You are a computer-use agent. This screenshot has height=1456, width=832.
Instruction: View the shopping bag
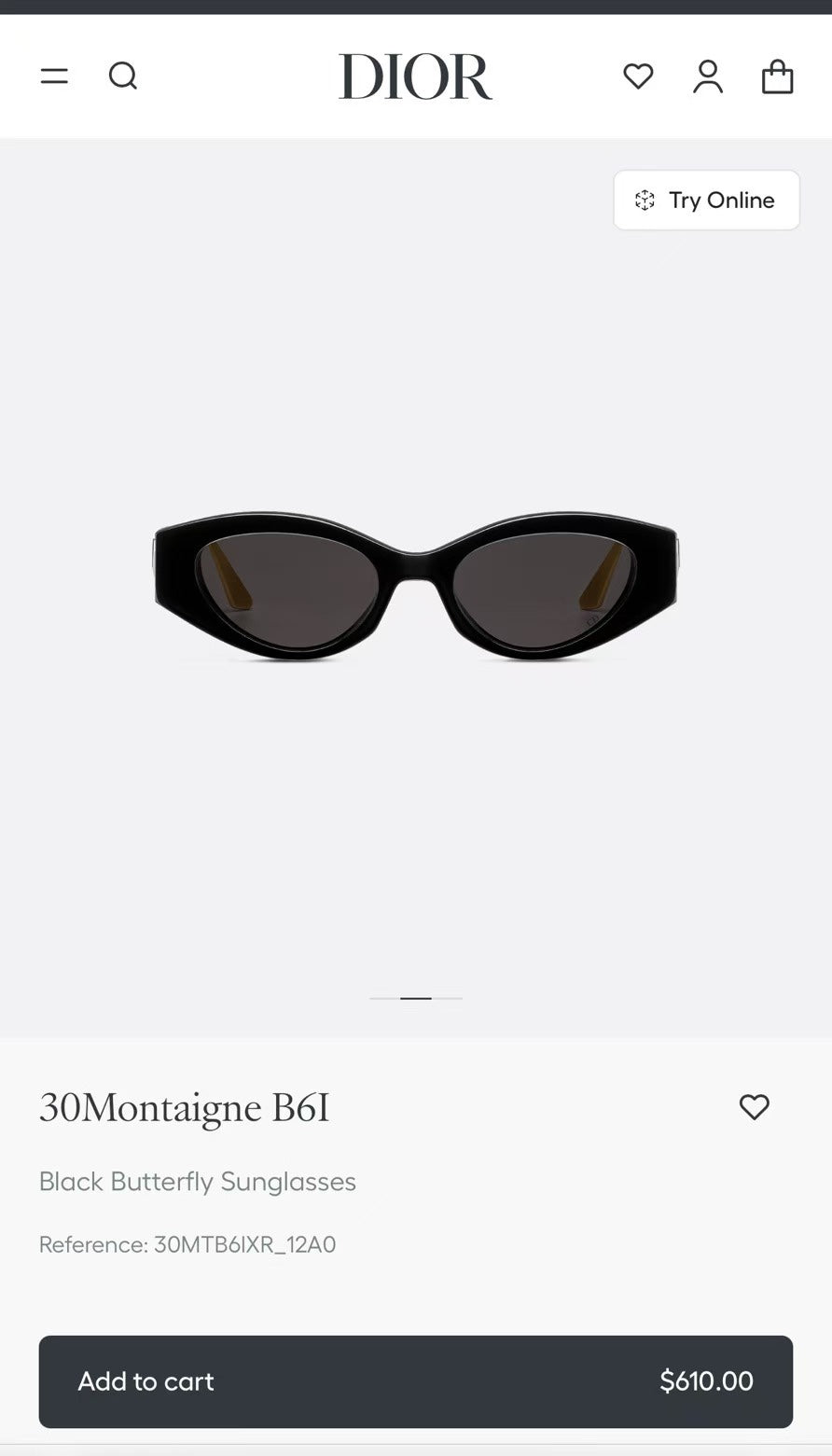click(777, 76)
